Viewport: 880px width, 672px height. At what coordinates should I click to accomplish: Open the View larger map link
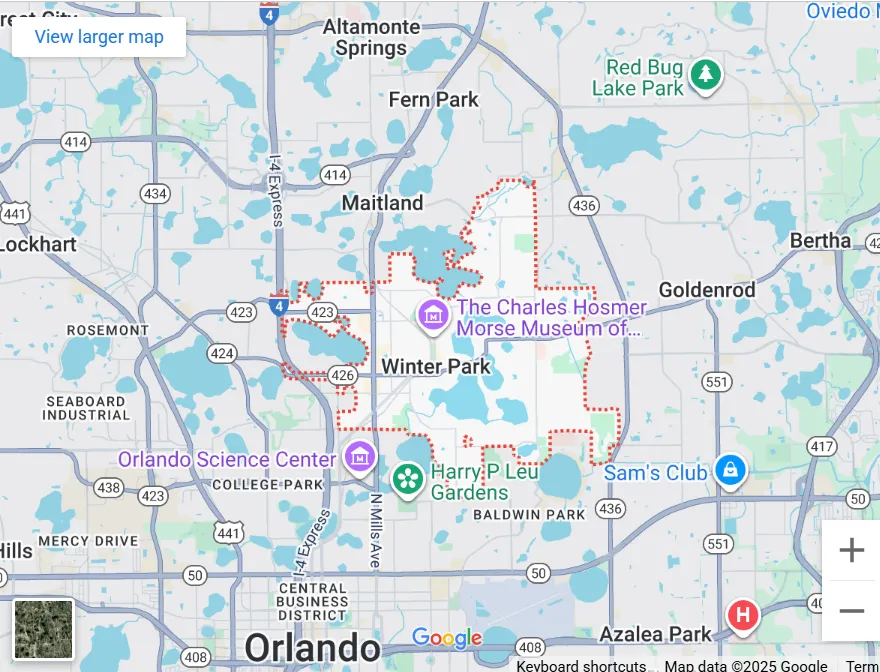click(x=98, y=37)
